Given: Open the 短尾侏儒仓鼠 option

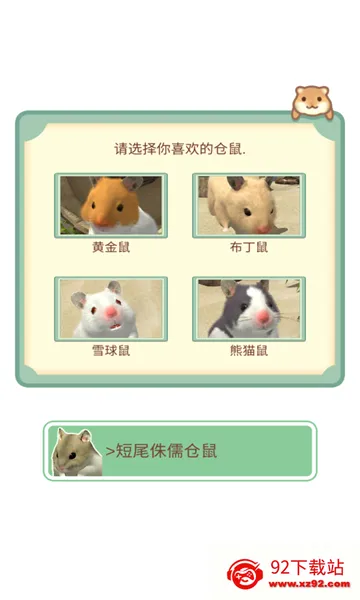Looking at the screenshot, I should (x=180, y=451).
